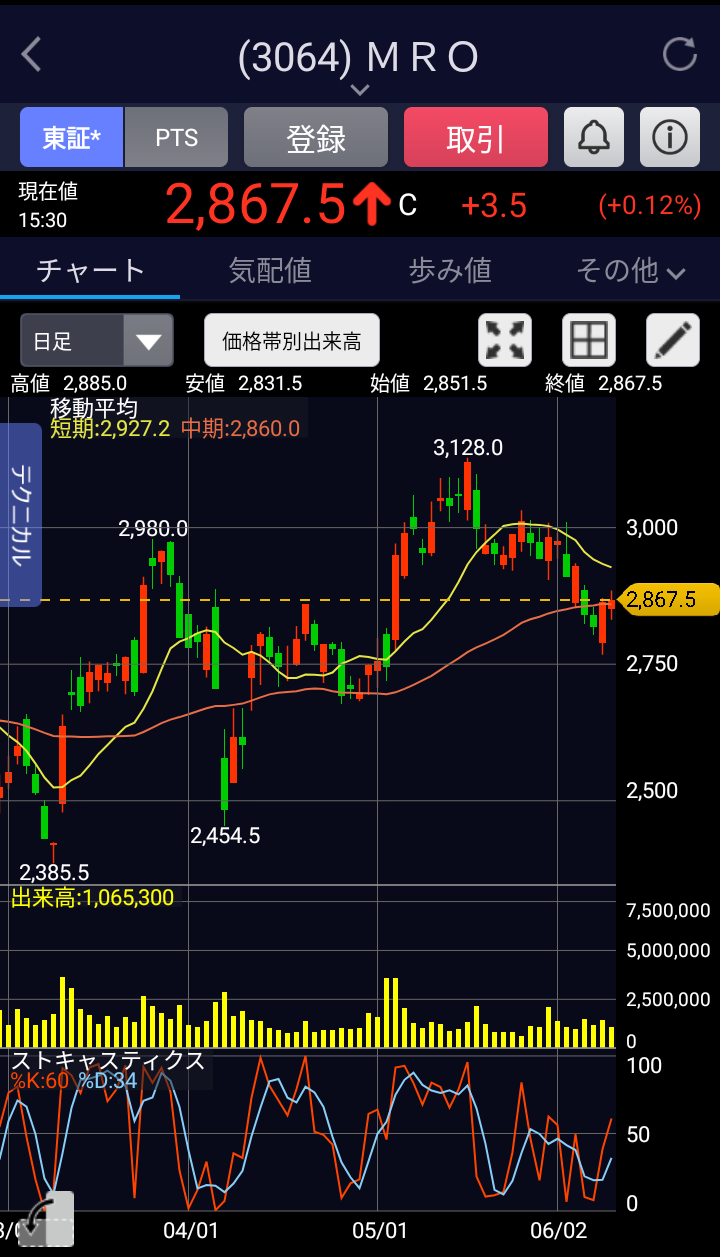720x1257 pixels.
Task: Expand the stock name chevron
Action: (x=360, y=90)
